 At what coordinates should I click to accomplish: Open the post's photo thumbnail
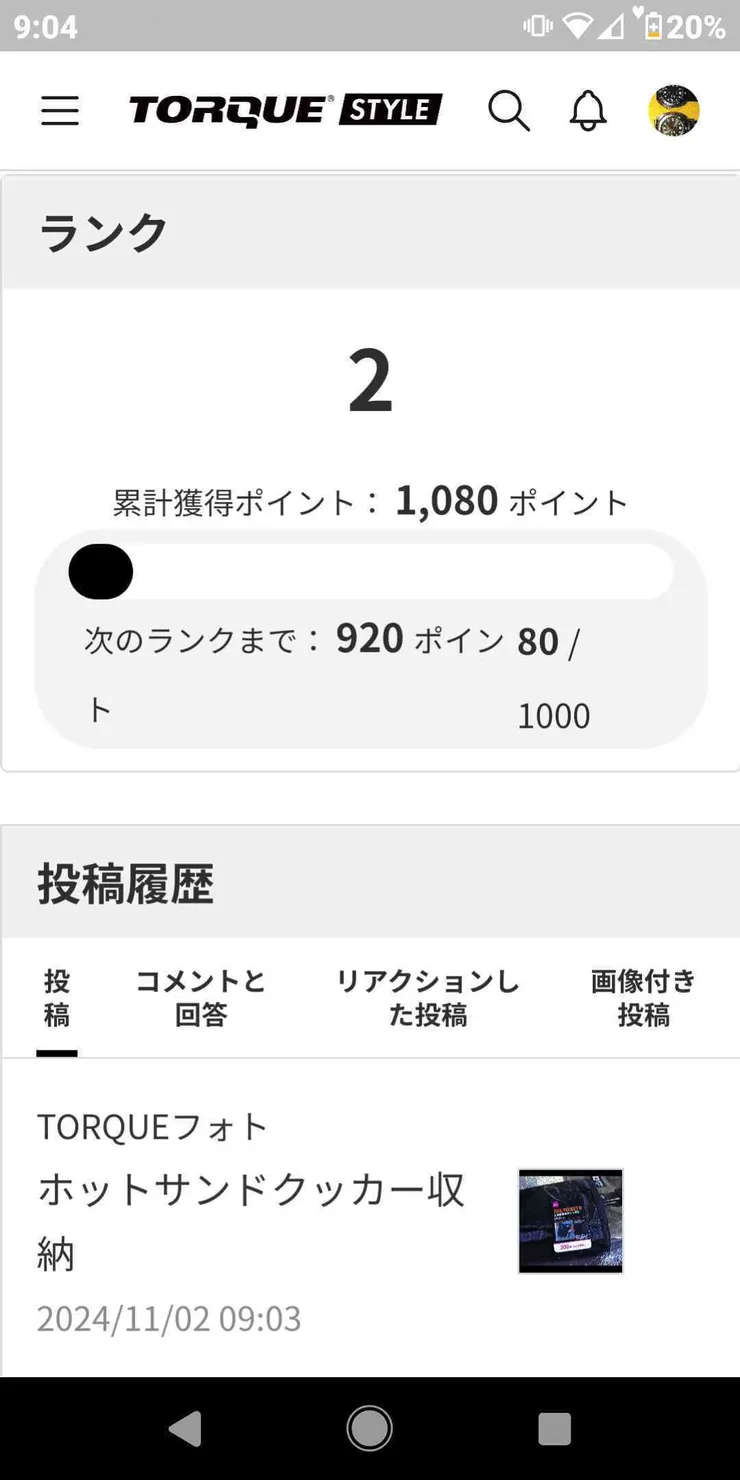coord(570,1222)
